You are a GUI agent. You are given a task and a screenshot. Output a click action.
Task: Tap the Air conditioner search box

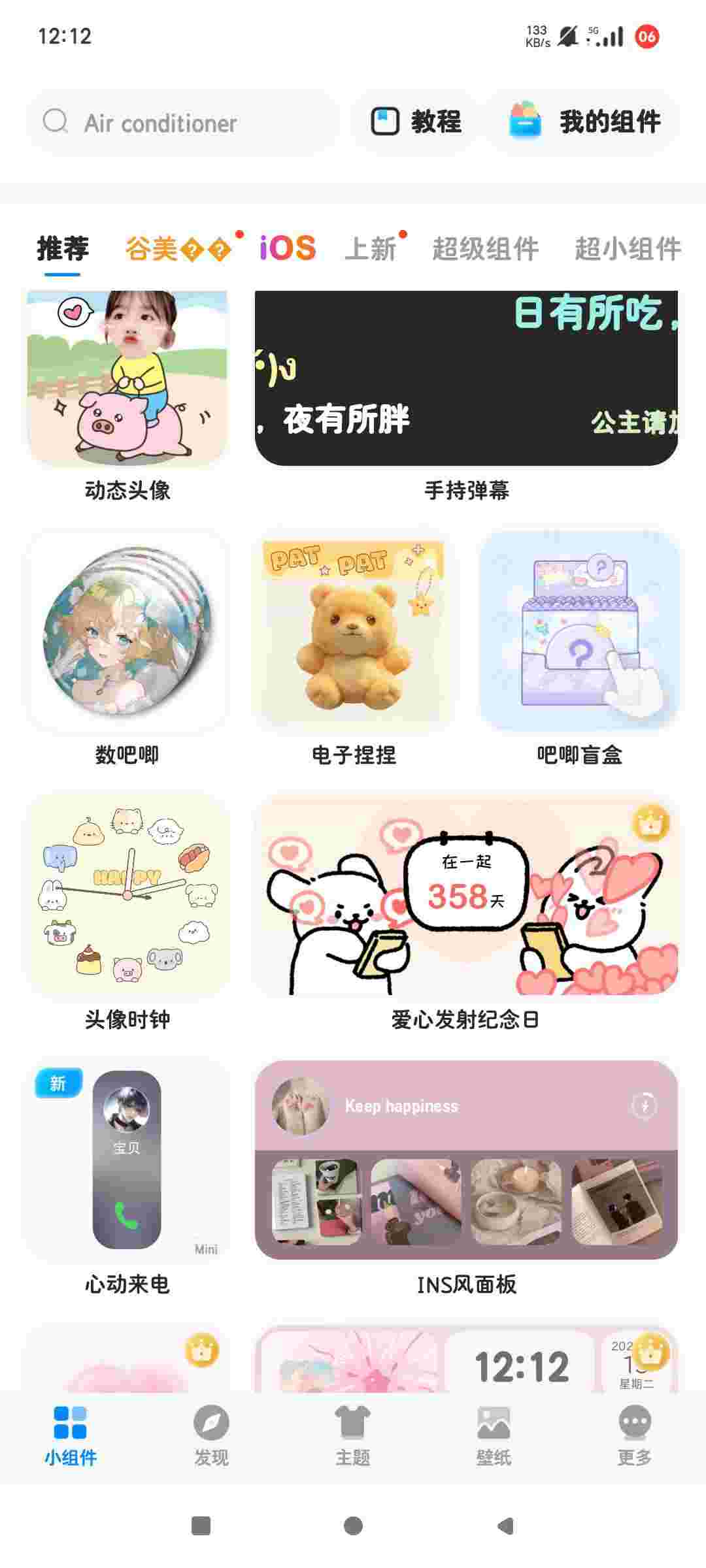[183, 123]
